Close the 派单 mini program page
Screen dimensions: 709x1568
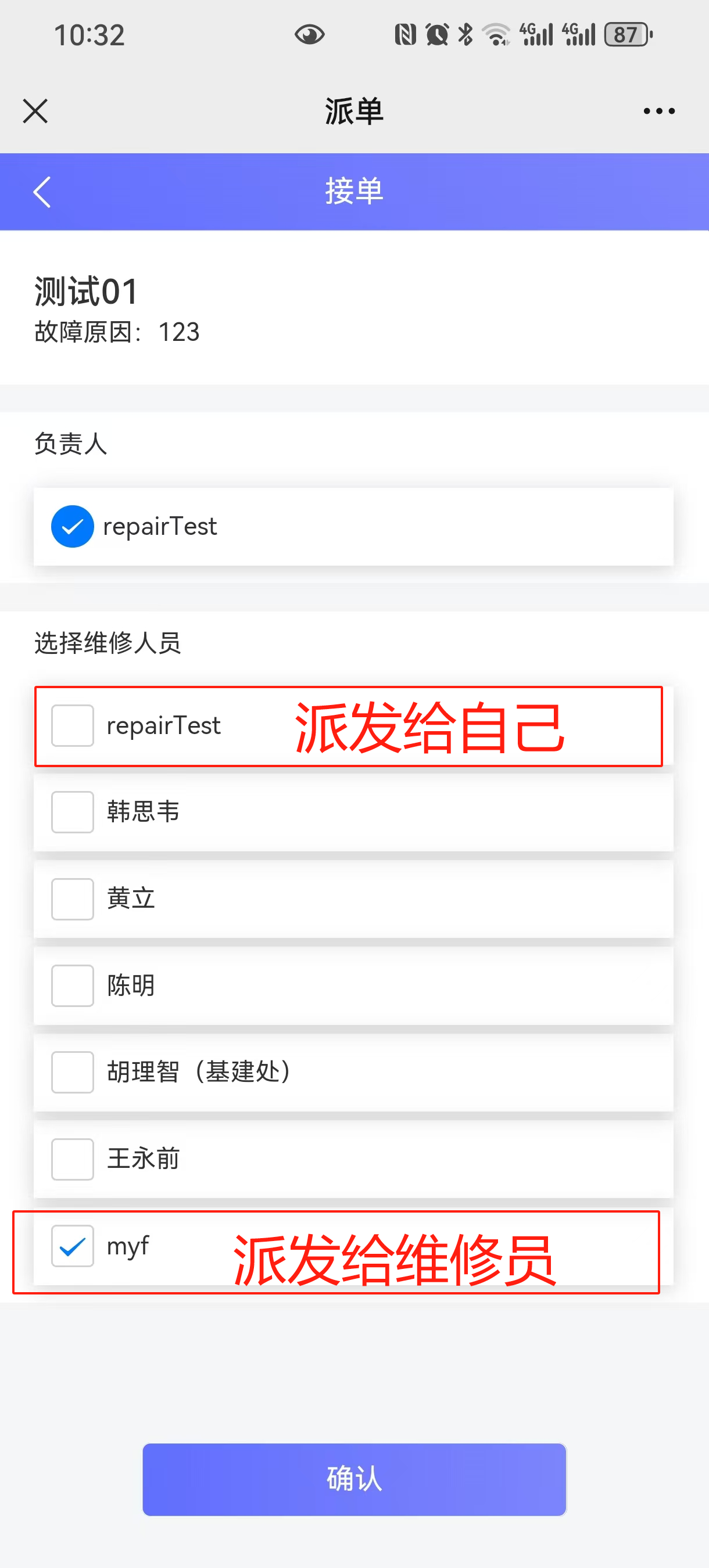click(35, 112)
